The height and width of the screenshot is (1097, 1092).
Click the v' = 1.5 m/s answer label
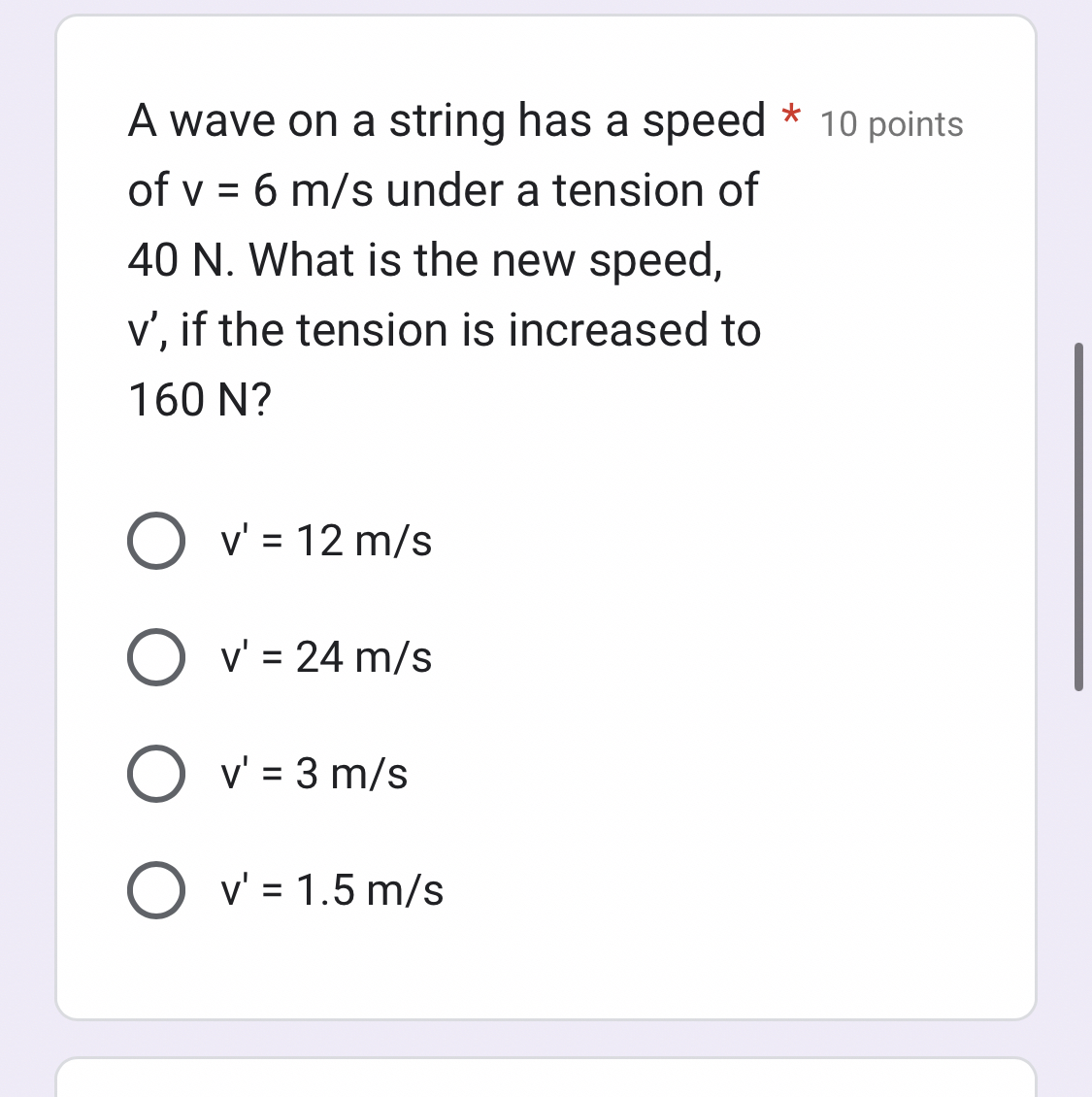(x=330, y=890)
